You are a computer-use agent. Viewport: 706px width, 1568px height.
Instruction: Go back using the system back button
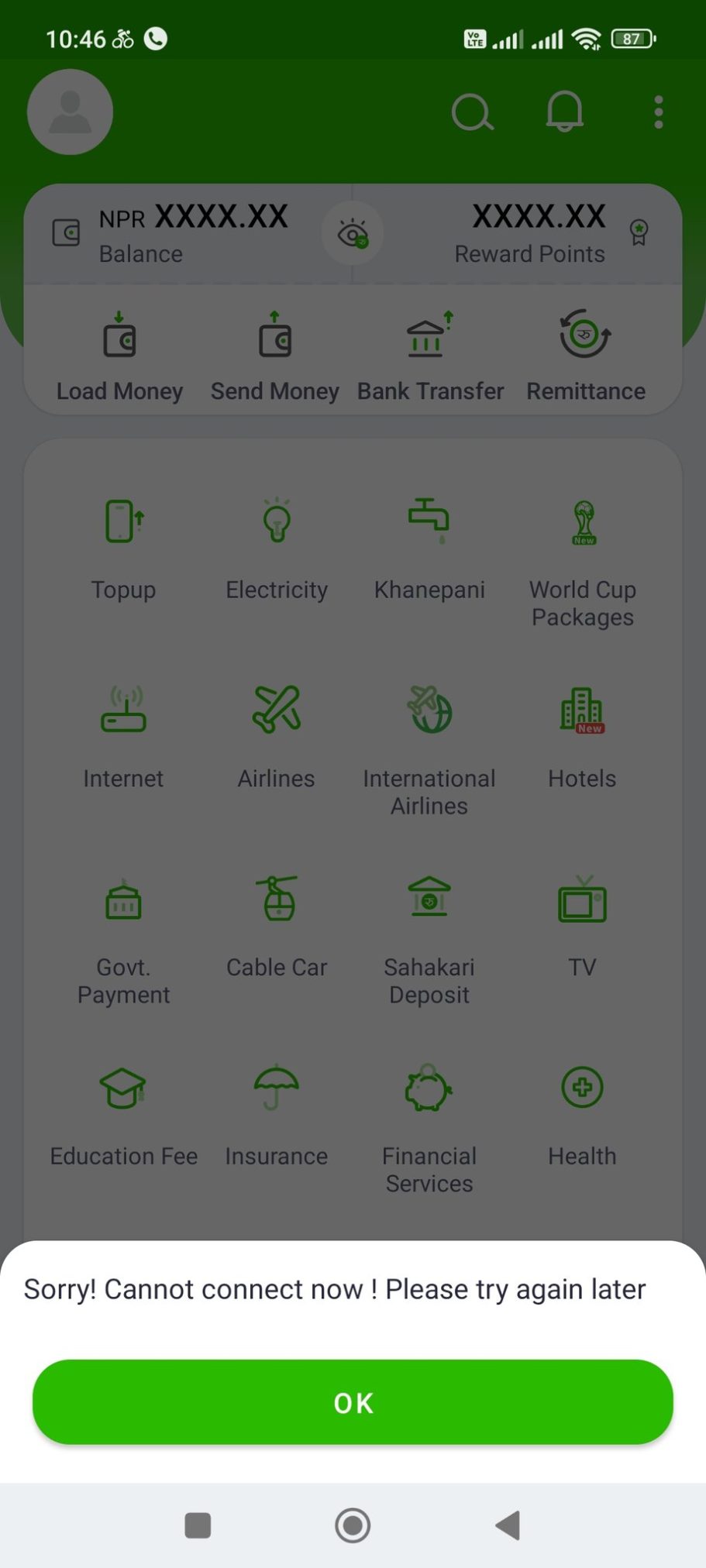(508, 1525)
